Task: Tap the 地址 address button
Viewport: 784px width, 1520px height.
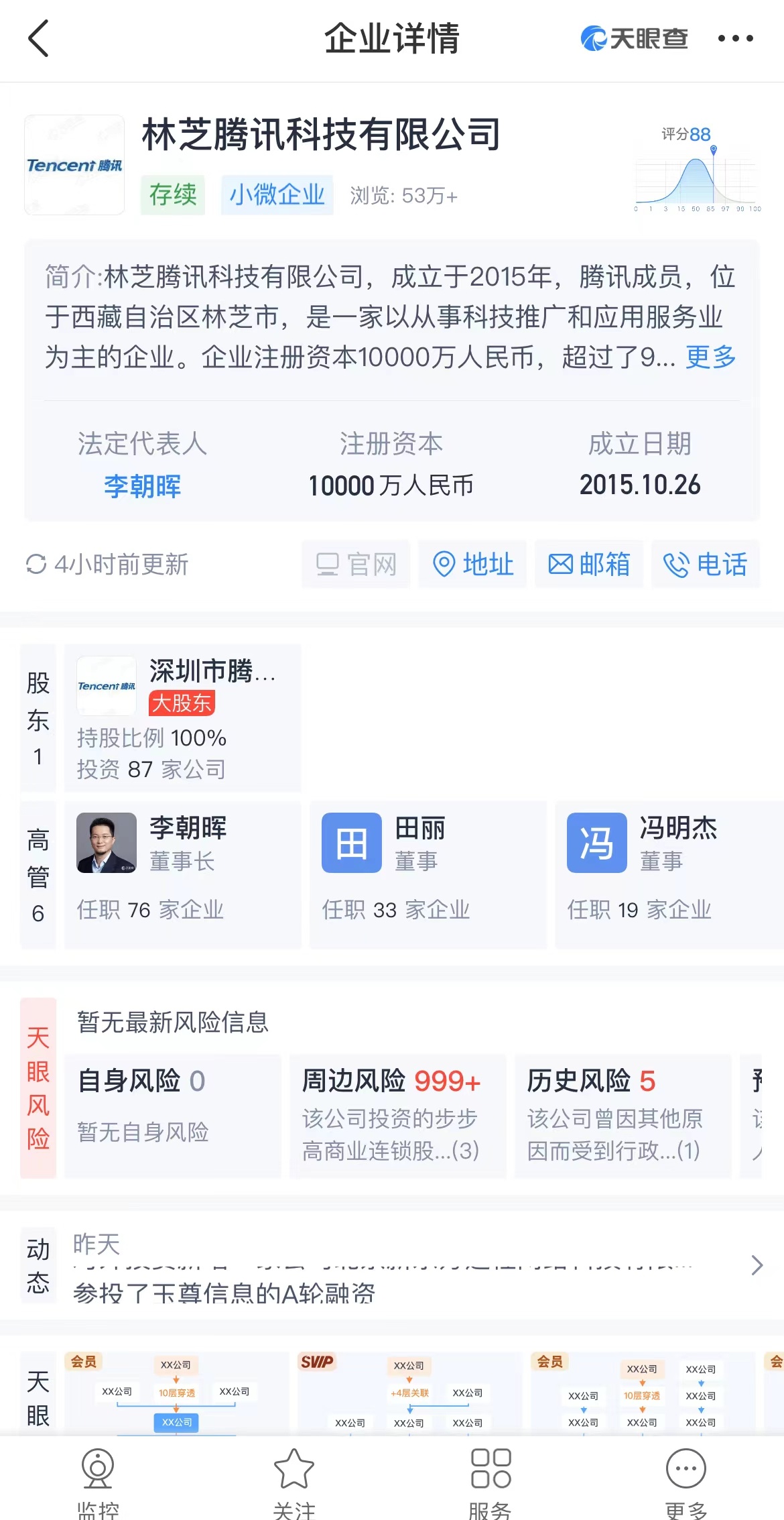Action: pyautogui.click(x=472, y=564)
